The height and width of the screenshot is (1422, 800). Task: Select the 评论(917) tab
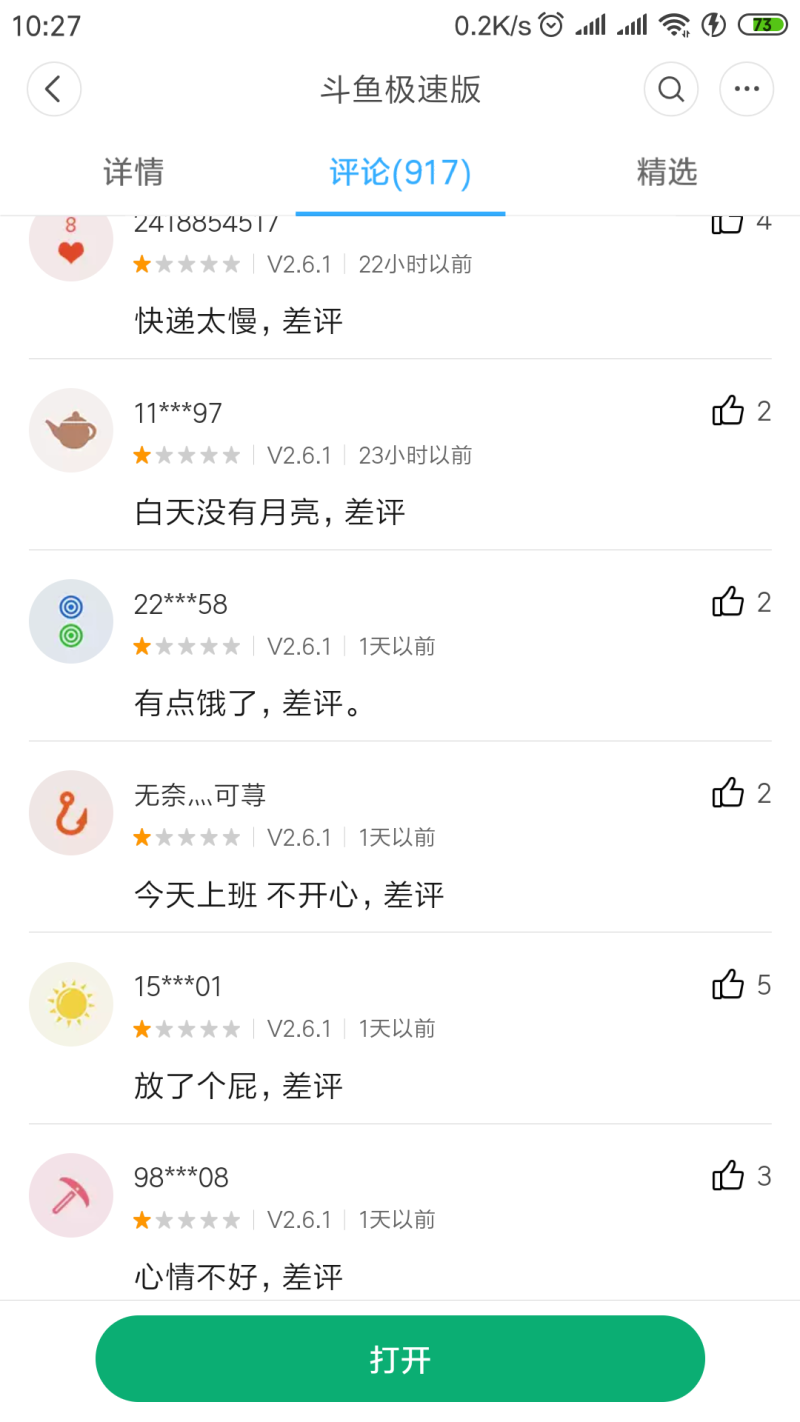click(x=400, y=173)
